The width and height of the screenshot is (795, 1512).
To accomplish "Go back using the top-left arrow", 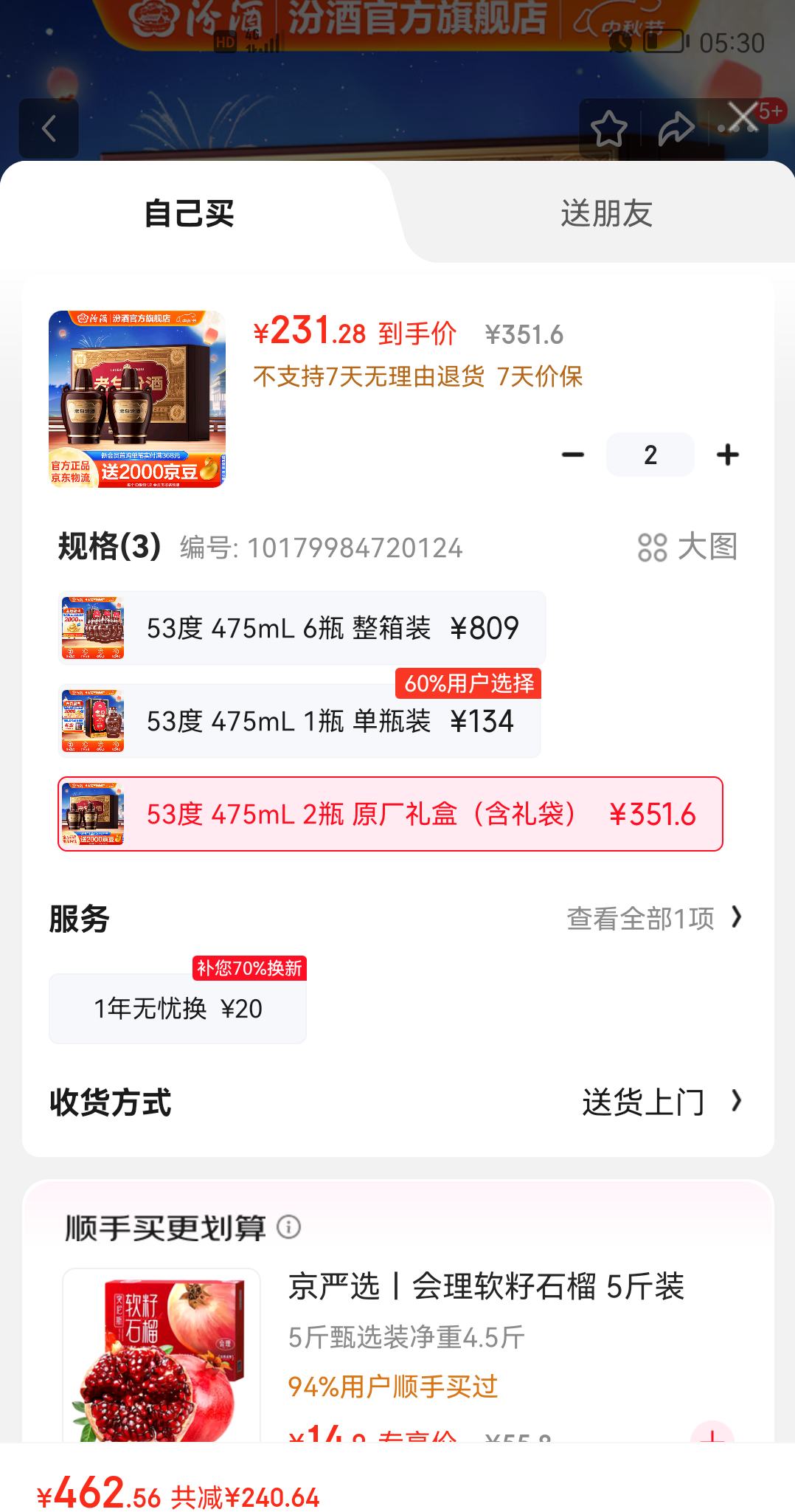I will (x=49, y=129).
